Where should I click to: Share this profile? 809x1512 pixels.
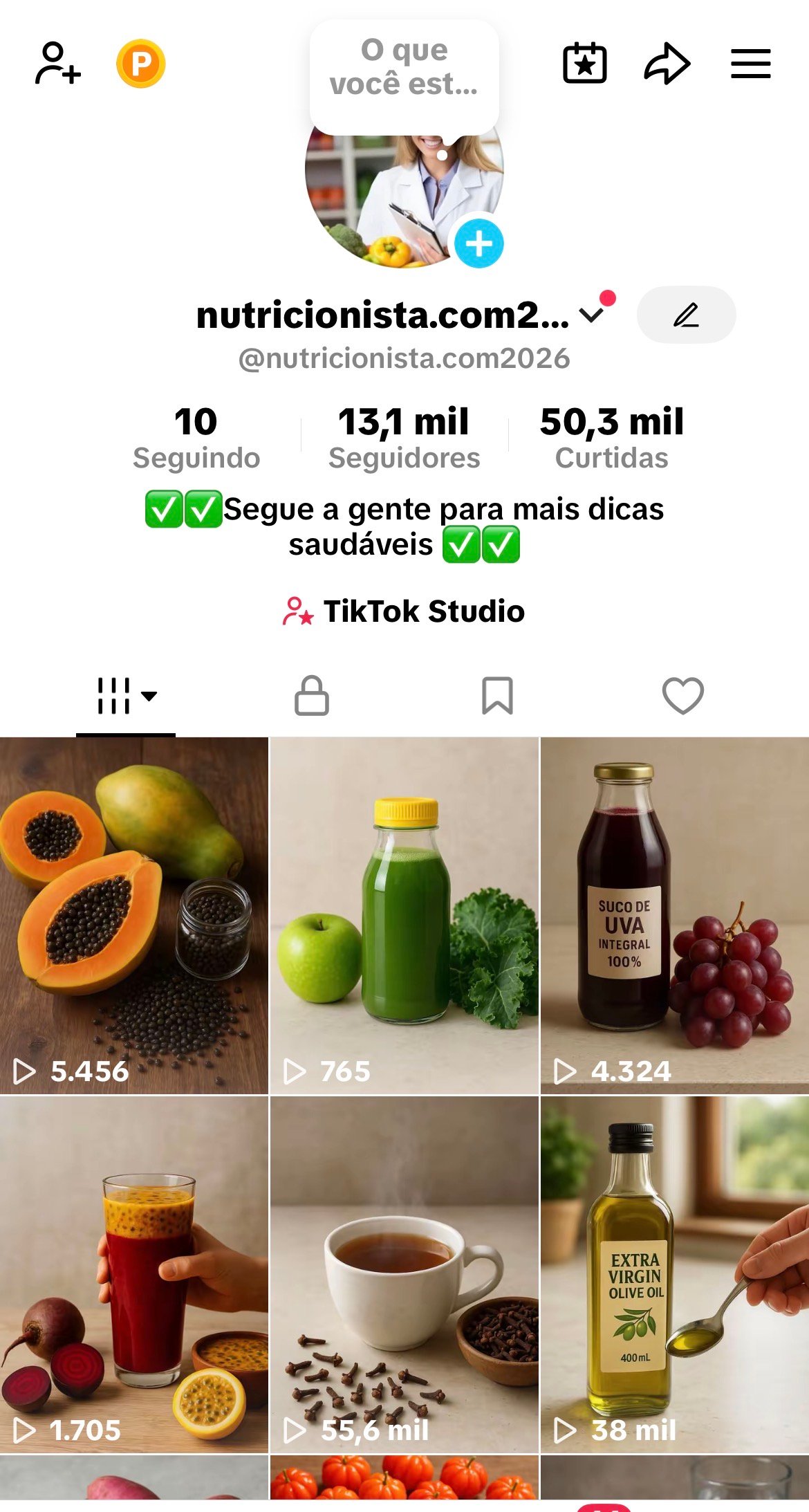[x=667, y=64]
